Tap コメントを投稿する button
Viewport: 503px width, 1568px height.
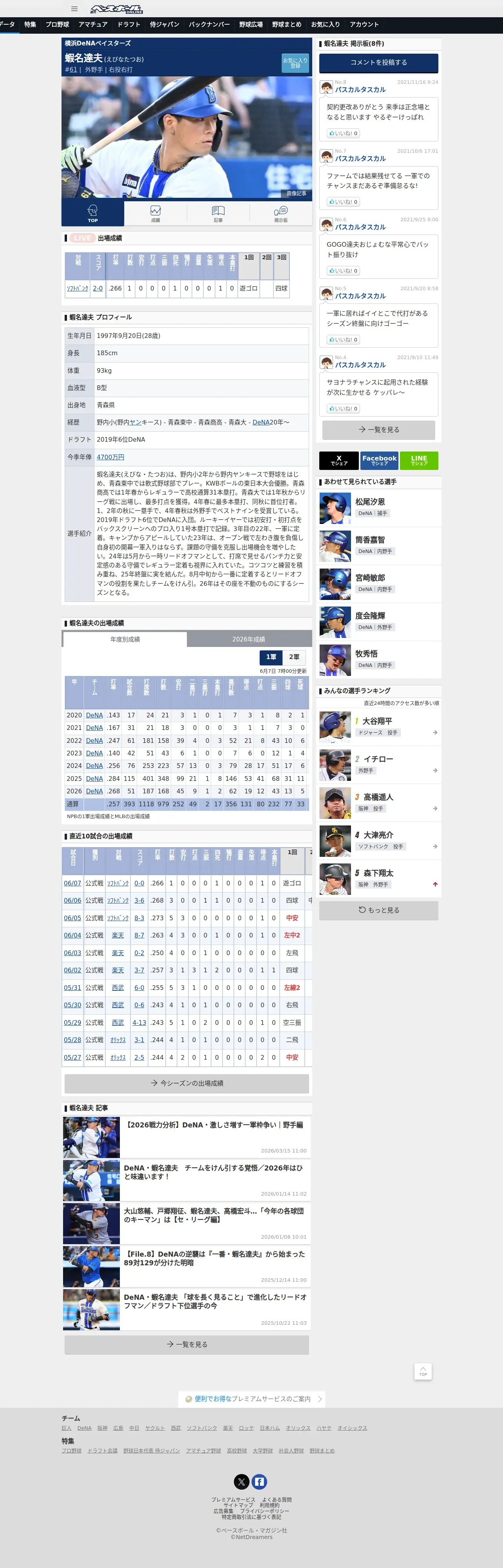click(x=379, y=63)
